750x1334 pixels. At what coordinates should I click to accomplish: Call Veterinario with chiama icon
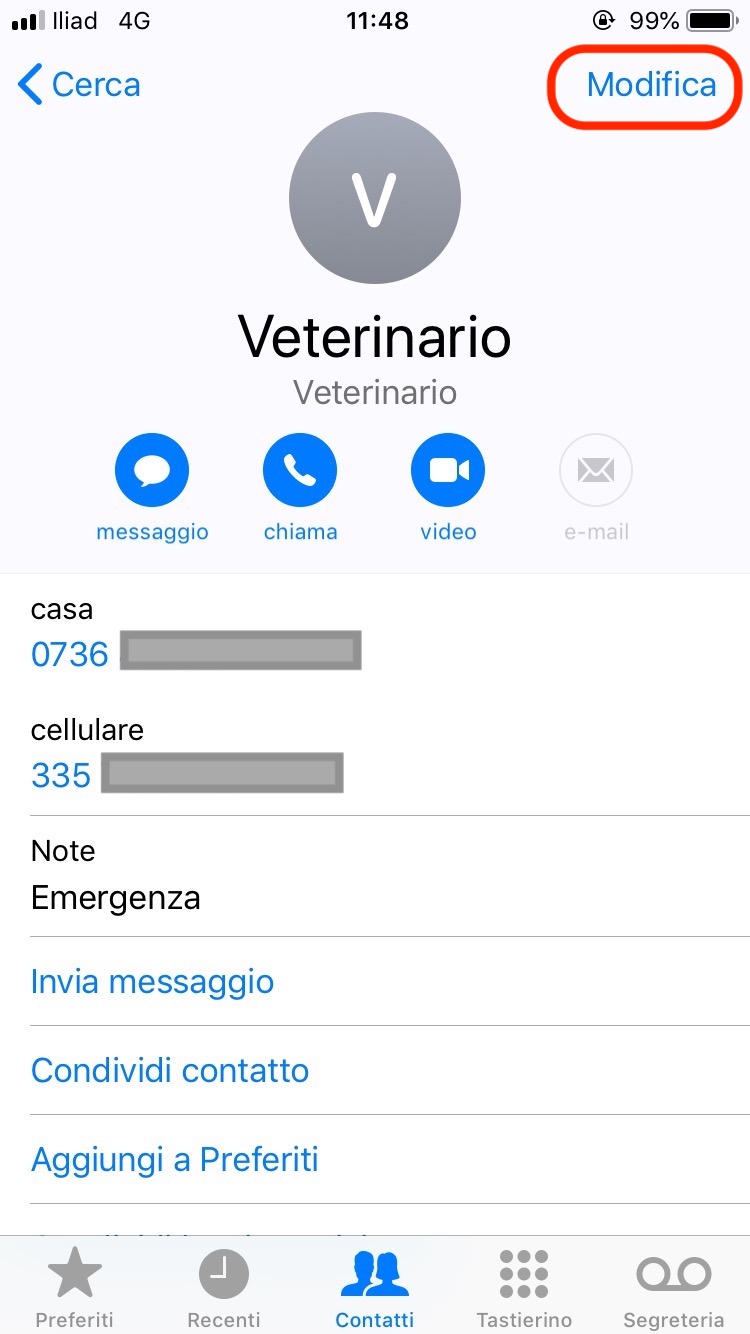pos(300,471)
